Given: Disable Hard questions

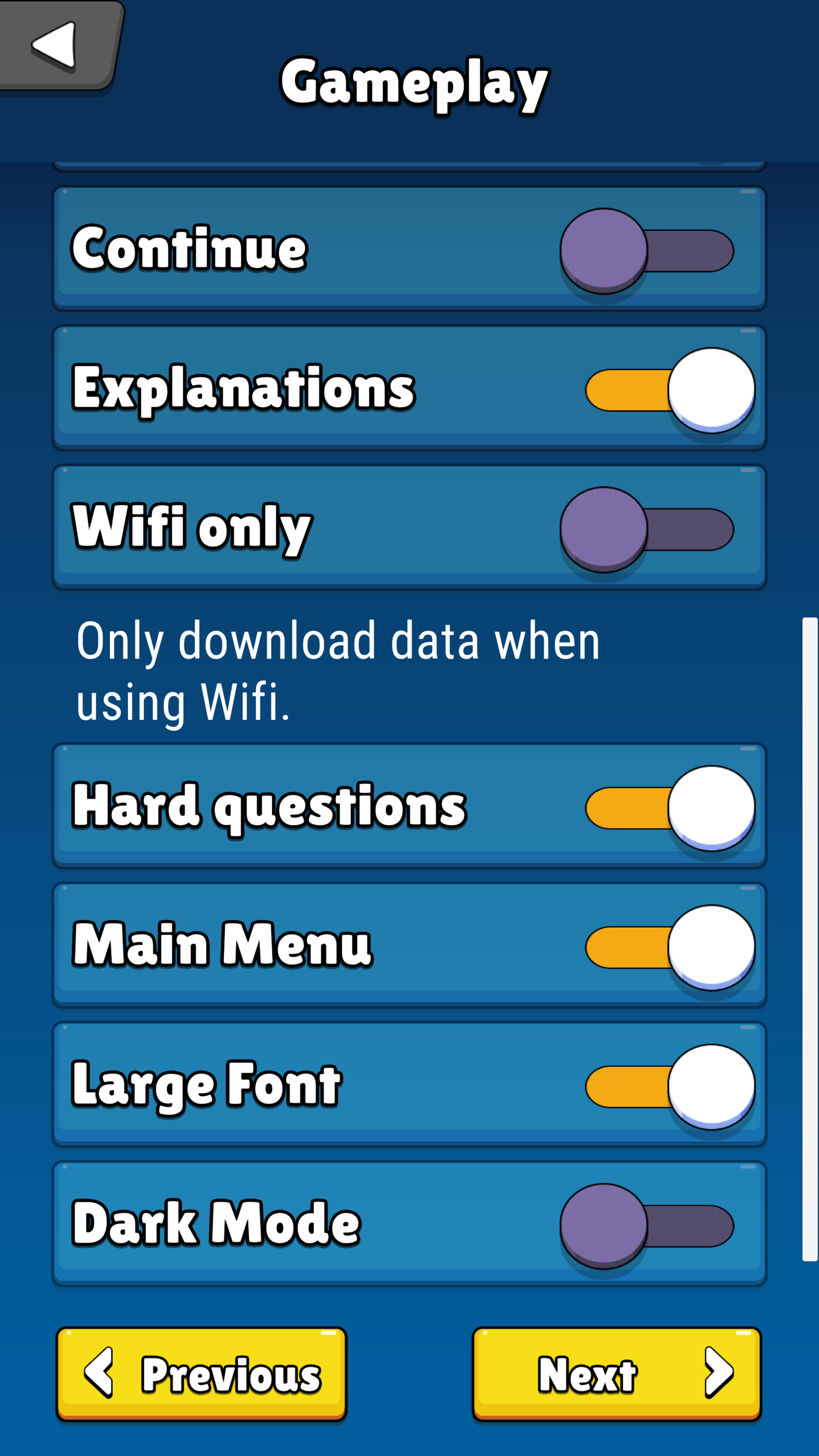Looking at the screenshot, I should 670,808.
